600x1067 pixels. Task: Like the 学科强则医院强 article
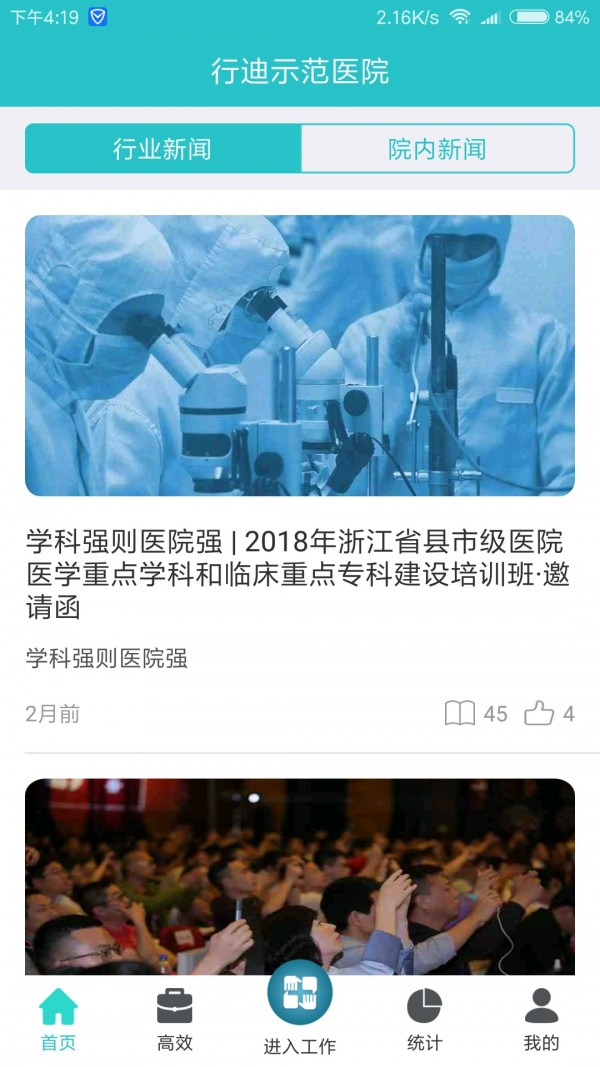tap(539, 713)
